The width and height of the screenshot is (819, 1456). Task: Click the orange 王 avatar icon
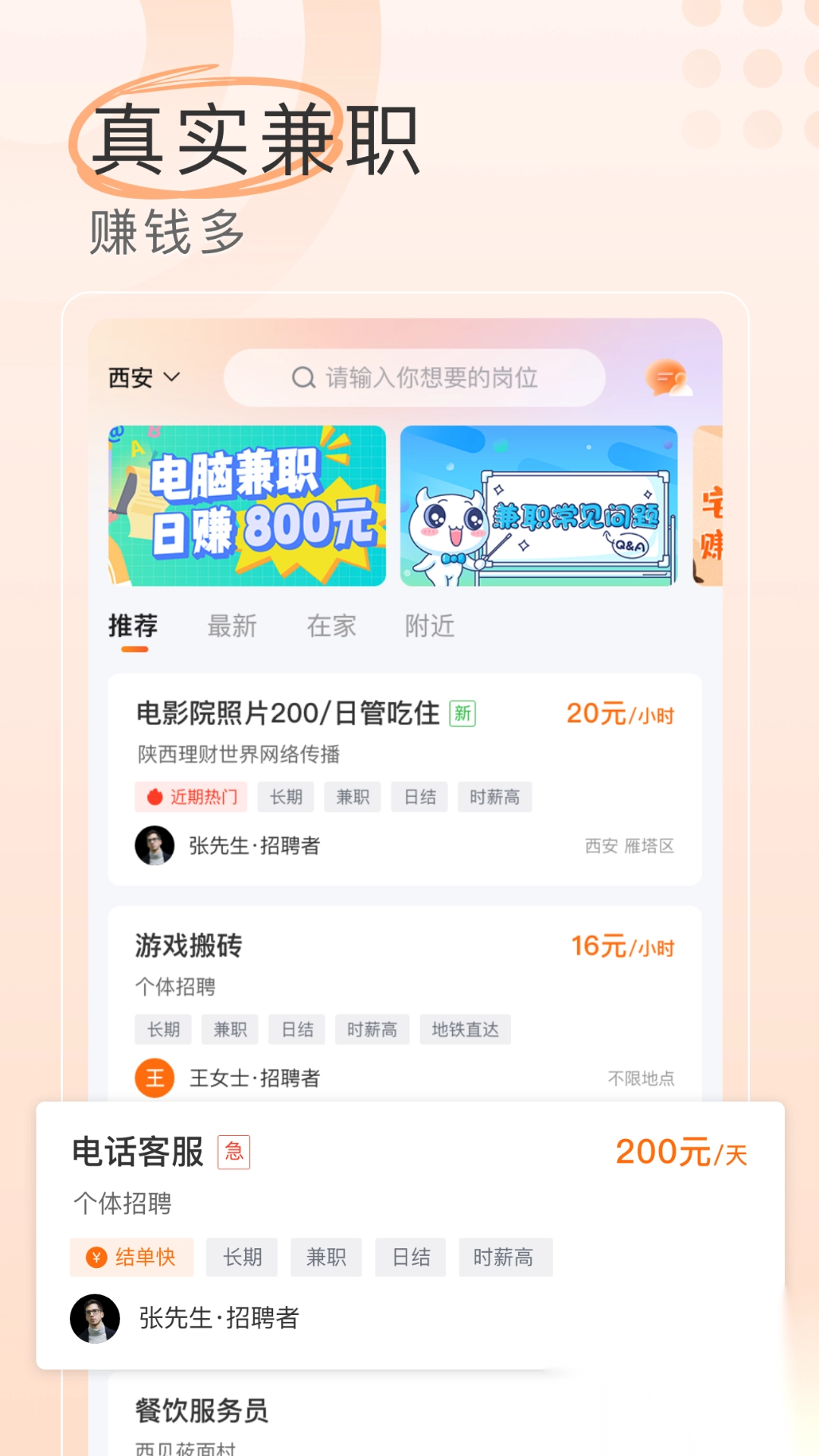[155, 1077]
